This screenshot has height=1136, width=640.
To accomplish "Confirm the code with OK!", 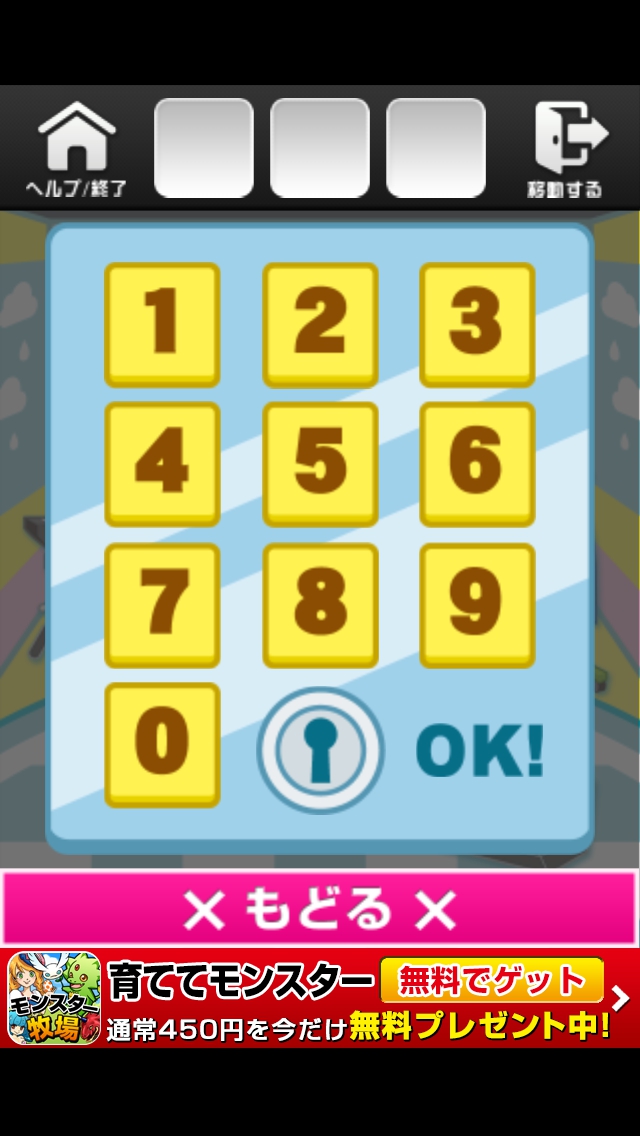I will [479, 750].
